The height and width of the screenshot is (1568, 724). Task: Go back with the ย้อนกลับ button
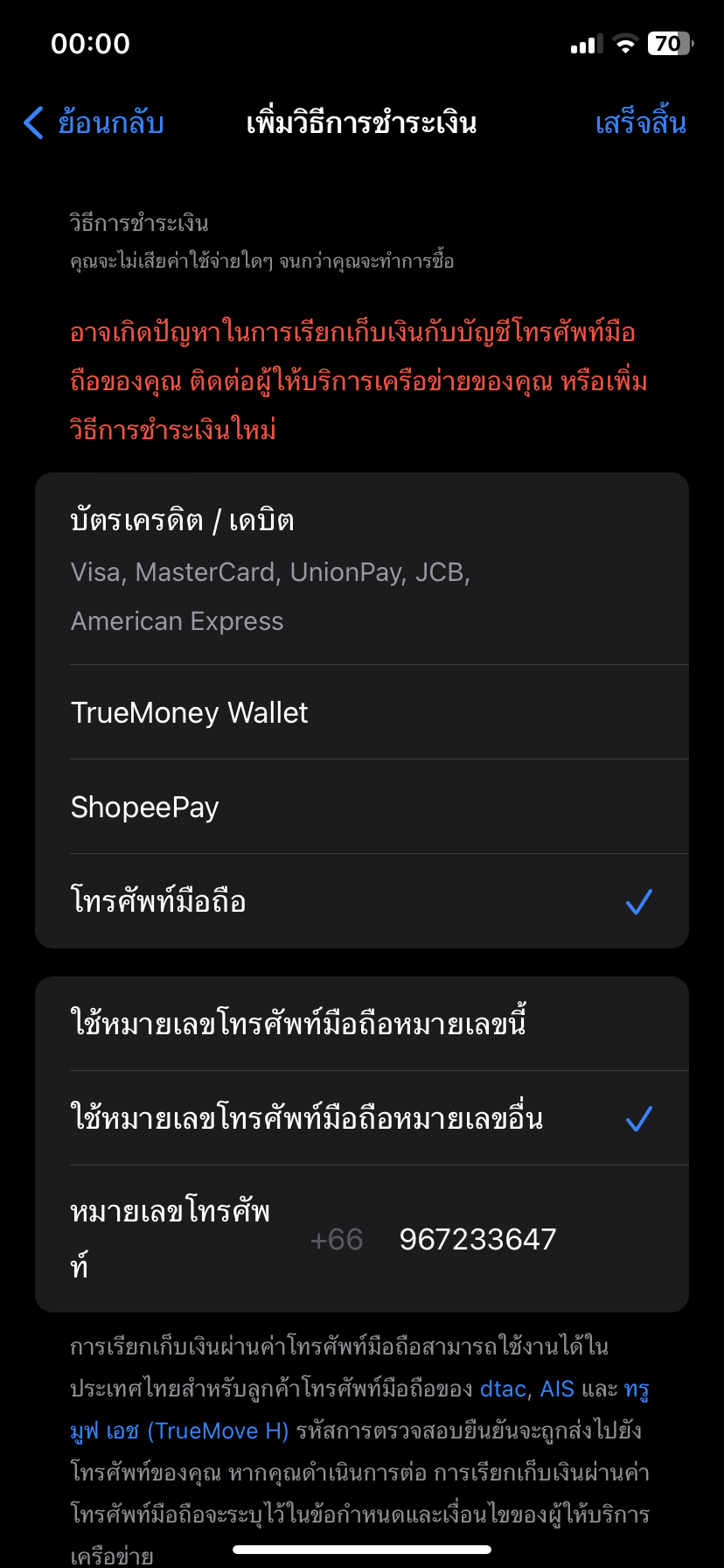point(94,122)
